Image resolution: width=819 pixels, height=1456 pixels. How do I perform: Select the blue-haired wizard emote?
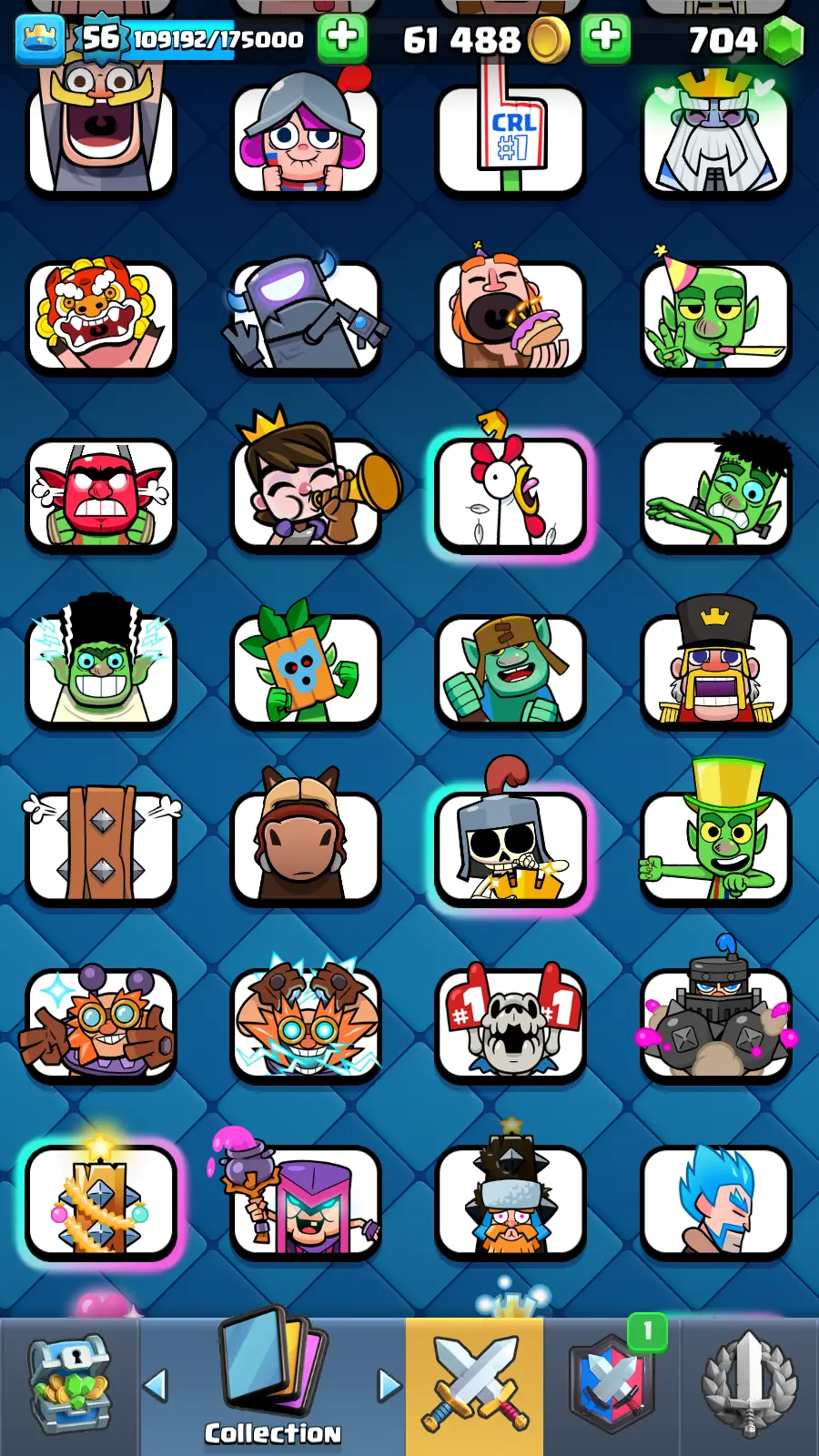(716, 1201)
